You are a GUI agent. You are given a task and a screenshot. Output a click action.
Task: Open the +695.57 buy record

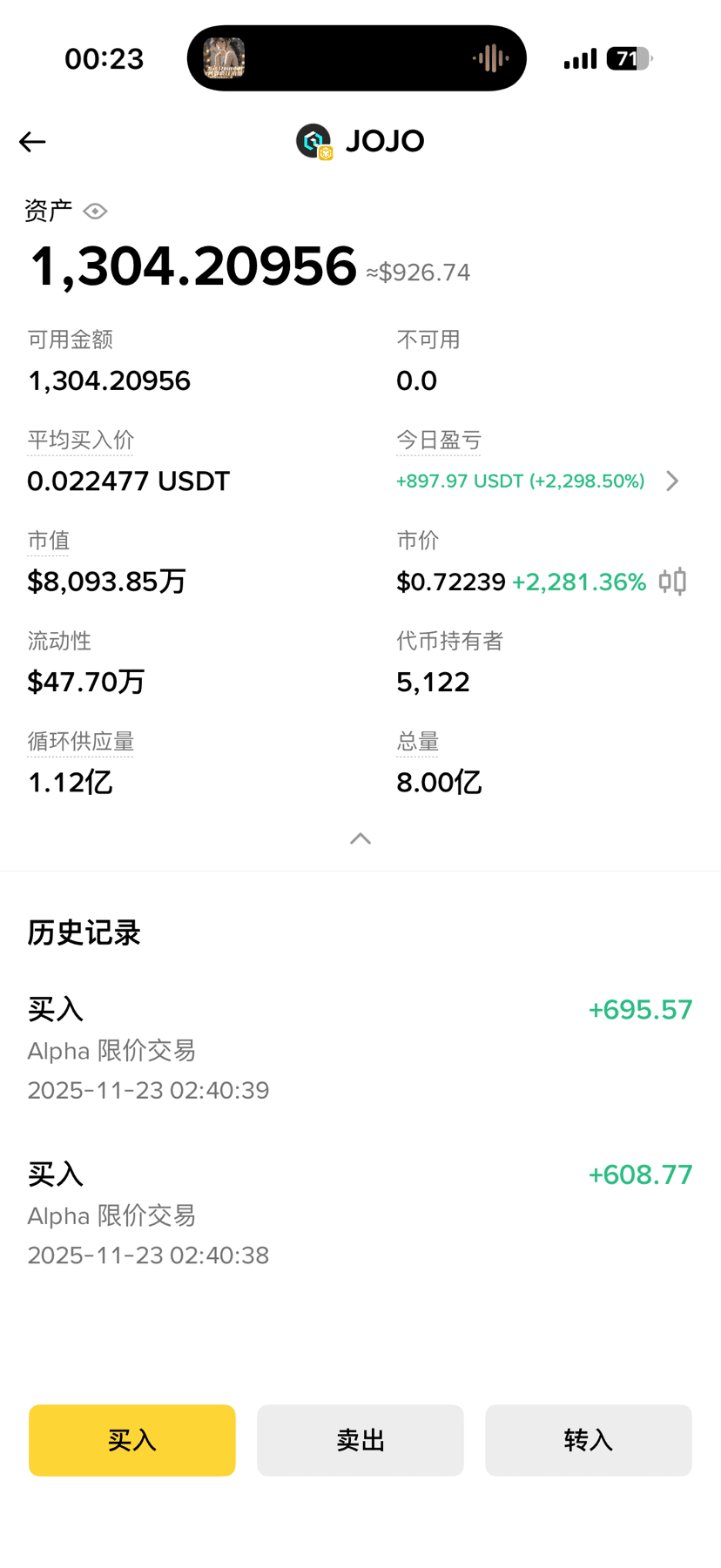pos(360,1049)
